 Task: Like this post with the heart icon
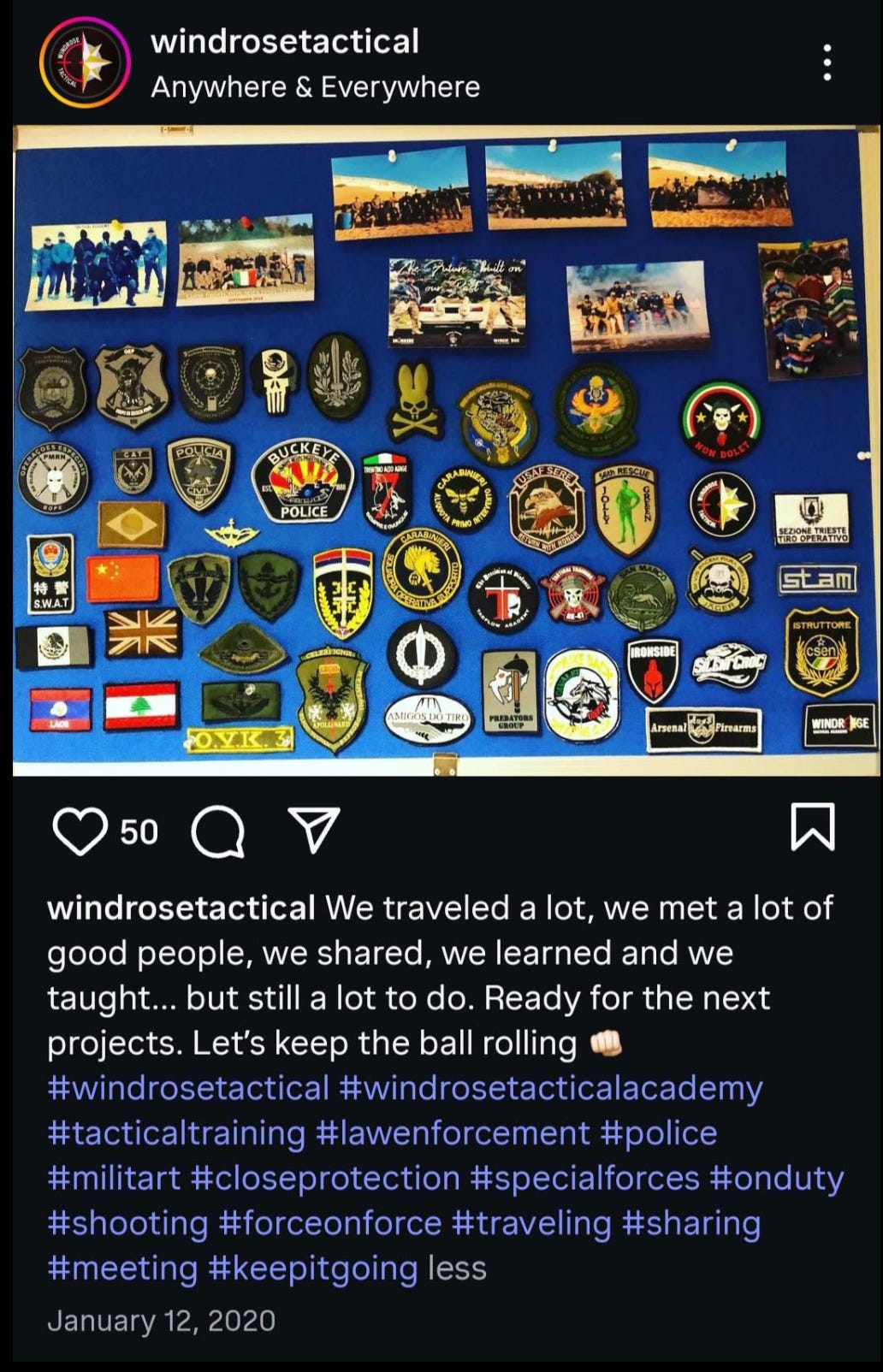coord(80,831)
